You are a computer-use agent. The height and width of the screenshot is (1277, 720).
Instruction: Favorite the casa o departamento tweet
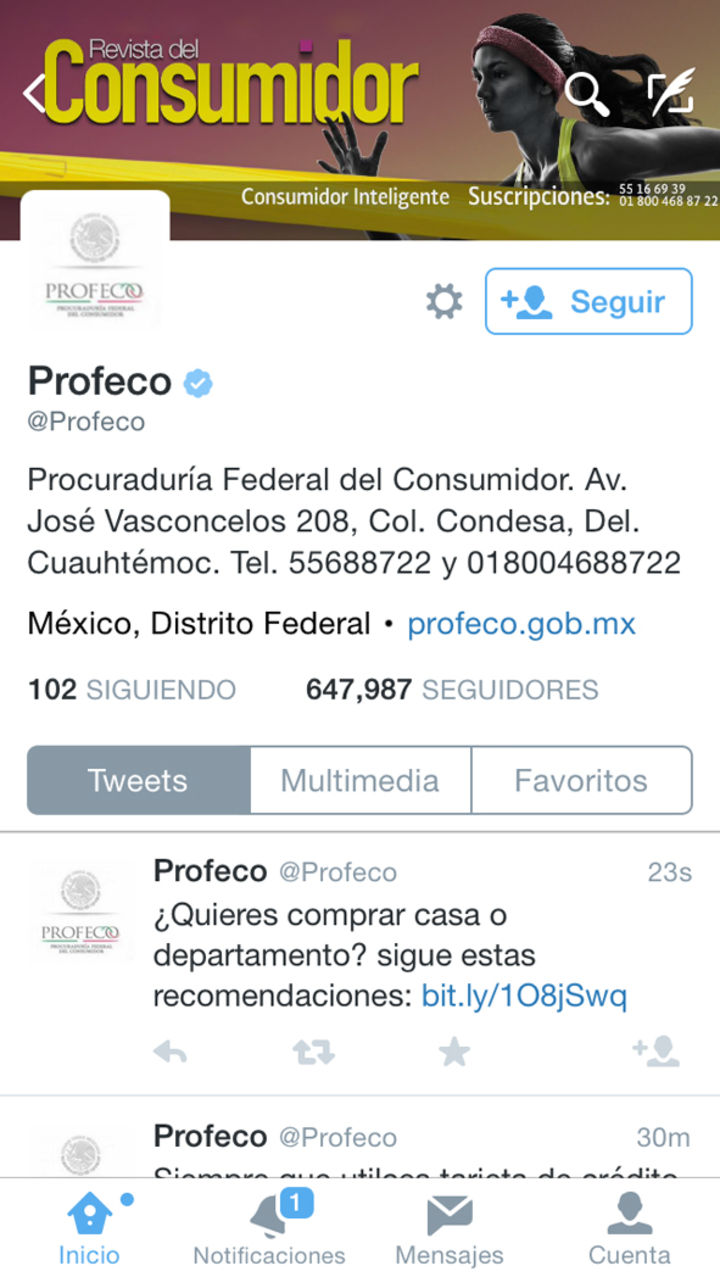tap(454, 1051)
